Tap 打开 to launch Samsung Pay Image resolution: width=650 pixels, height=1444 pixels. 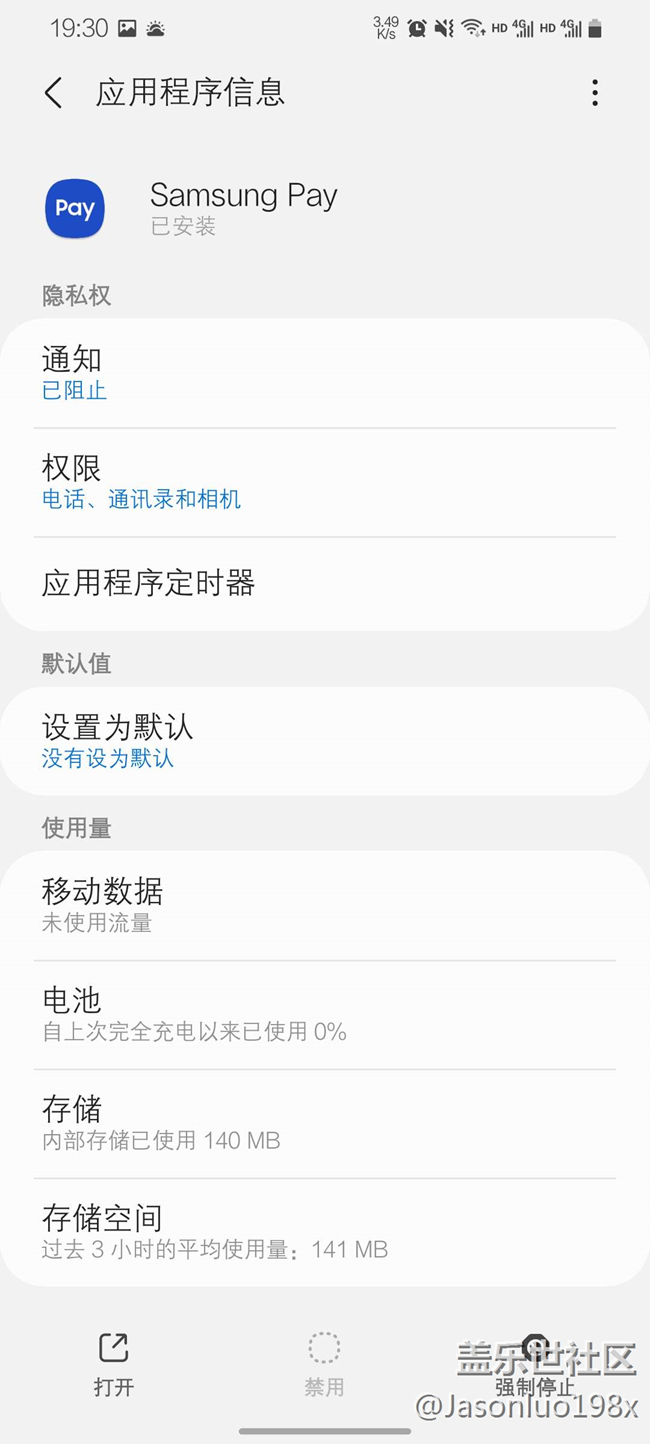pyautogui.click(x=114, y=1364)
